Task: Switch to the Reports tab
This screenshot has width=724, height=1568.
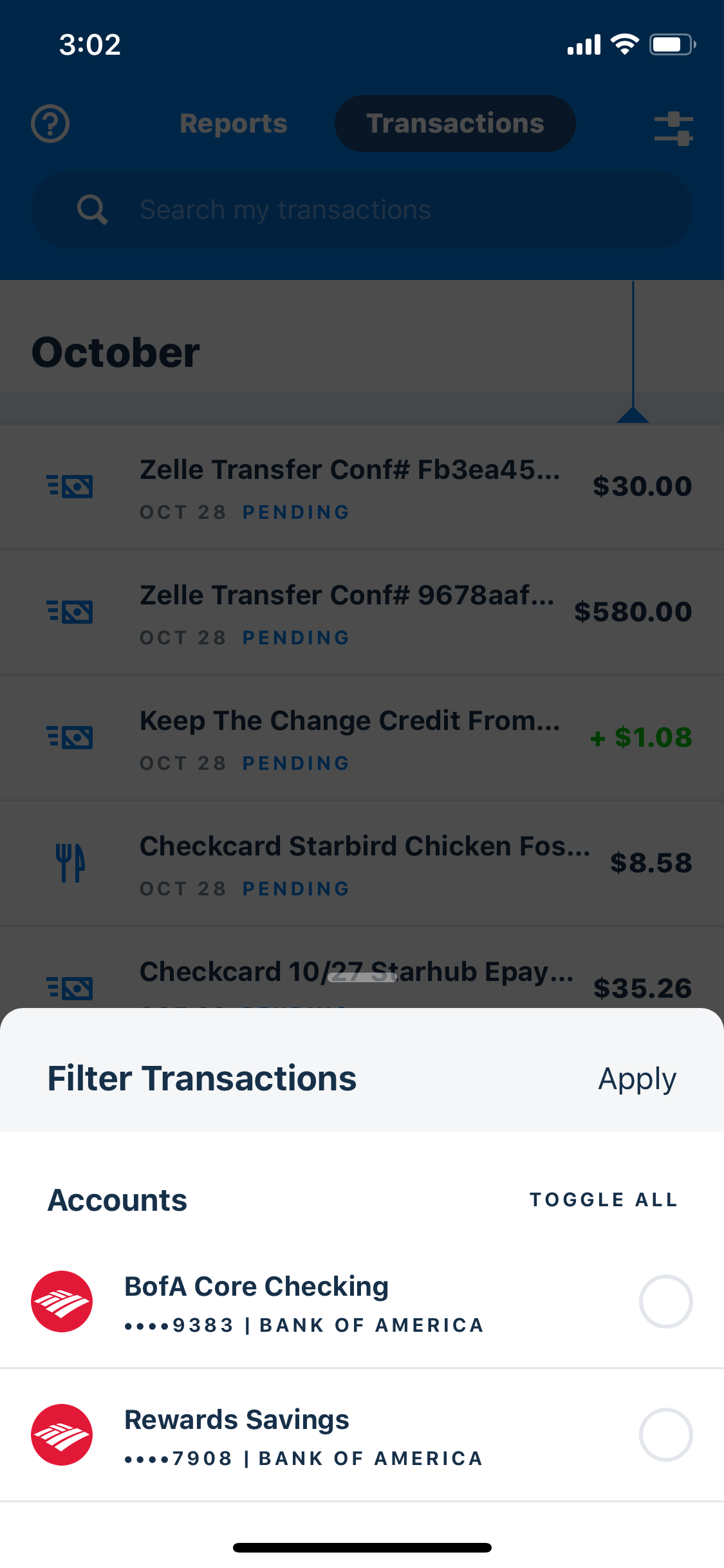Action: 234,124
